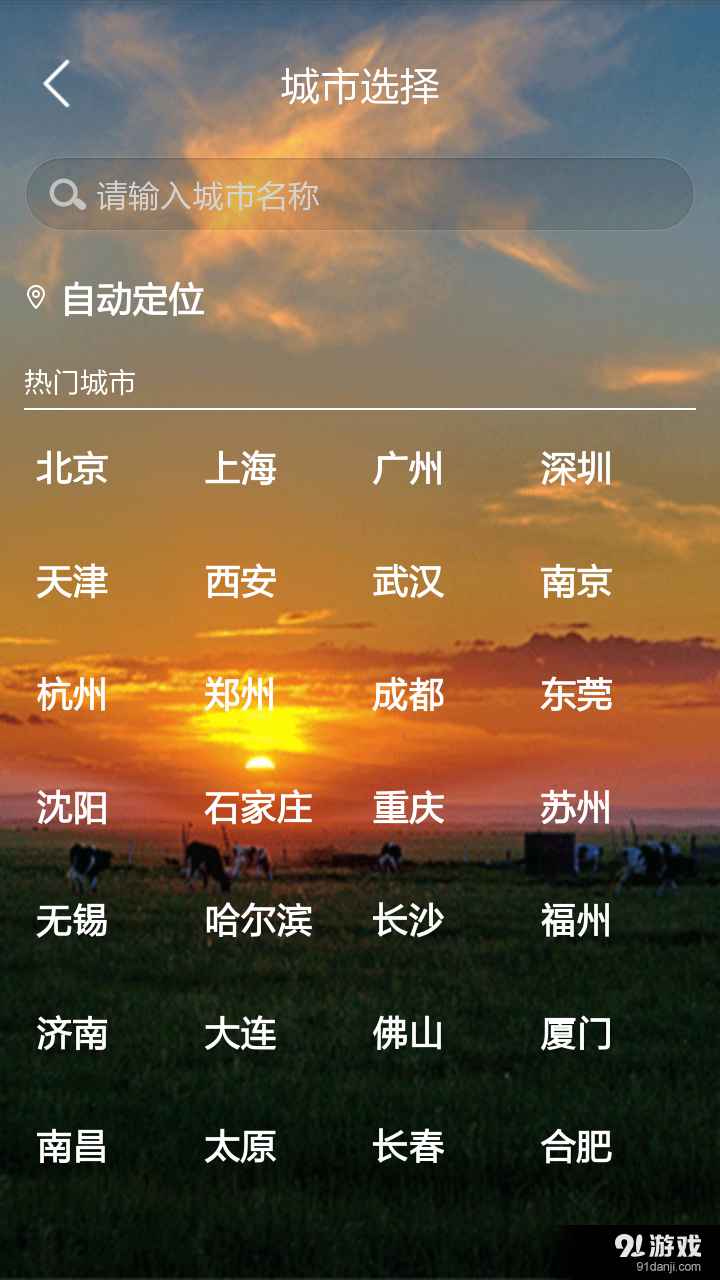Select 西安 city
Viewport: 720px width, 1280px height.
coord(240,581)
